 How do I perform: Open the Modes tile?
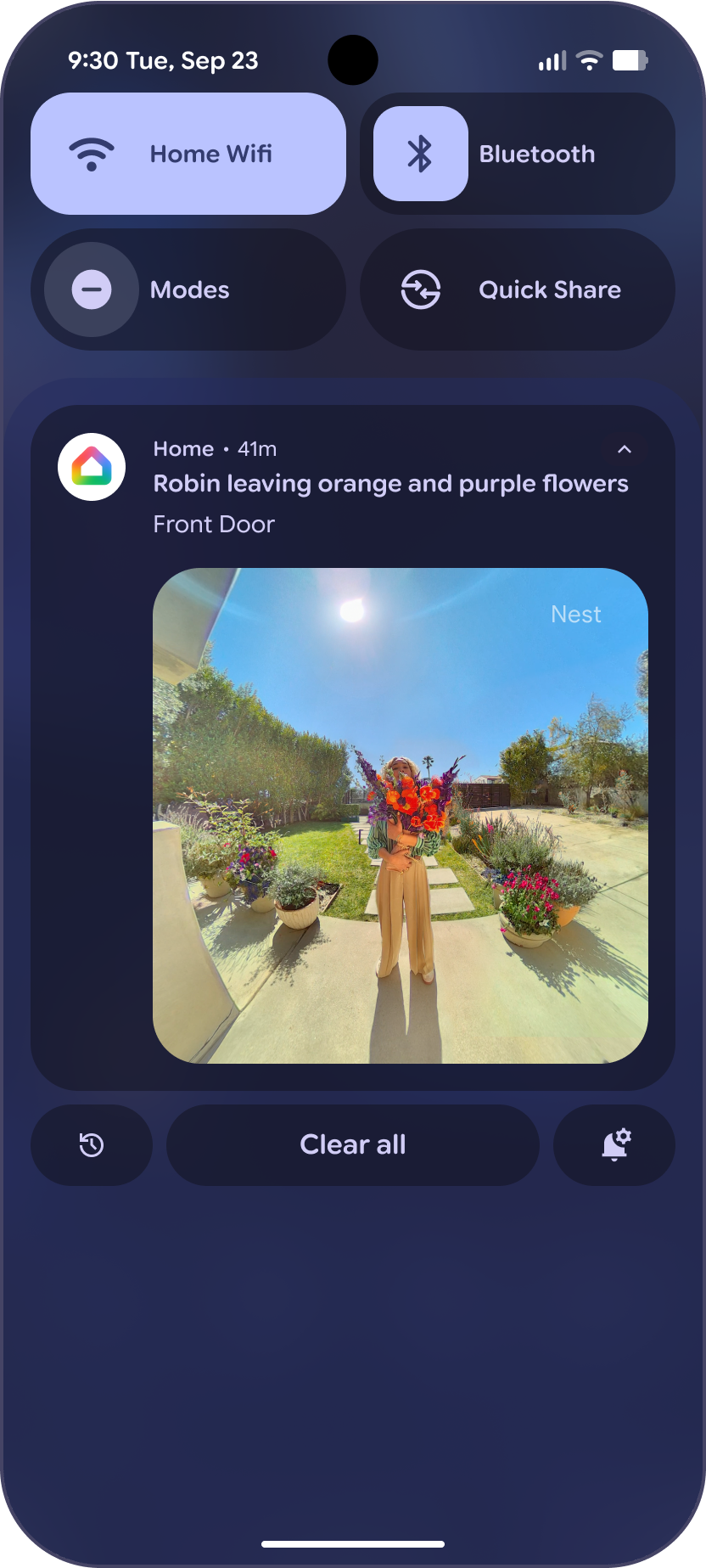(188, 289)
